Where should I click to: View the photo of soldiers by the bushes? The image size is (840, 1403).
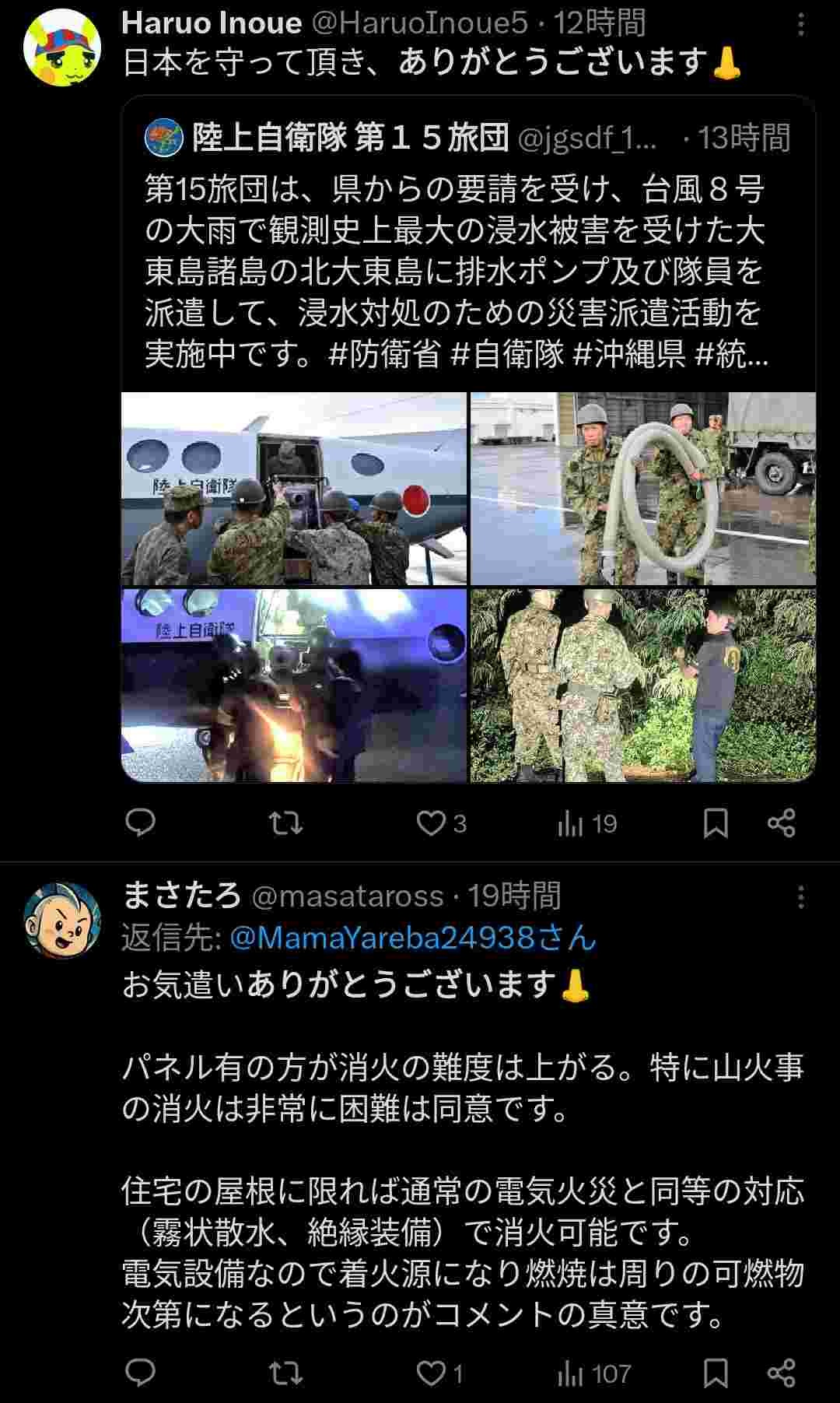643,685
